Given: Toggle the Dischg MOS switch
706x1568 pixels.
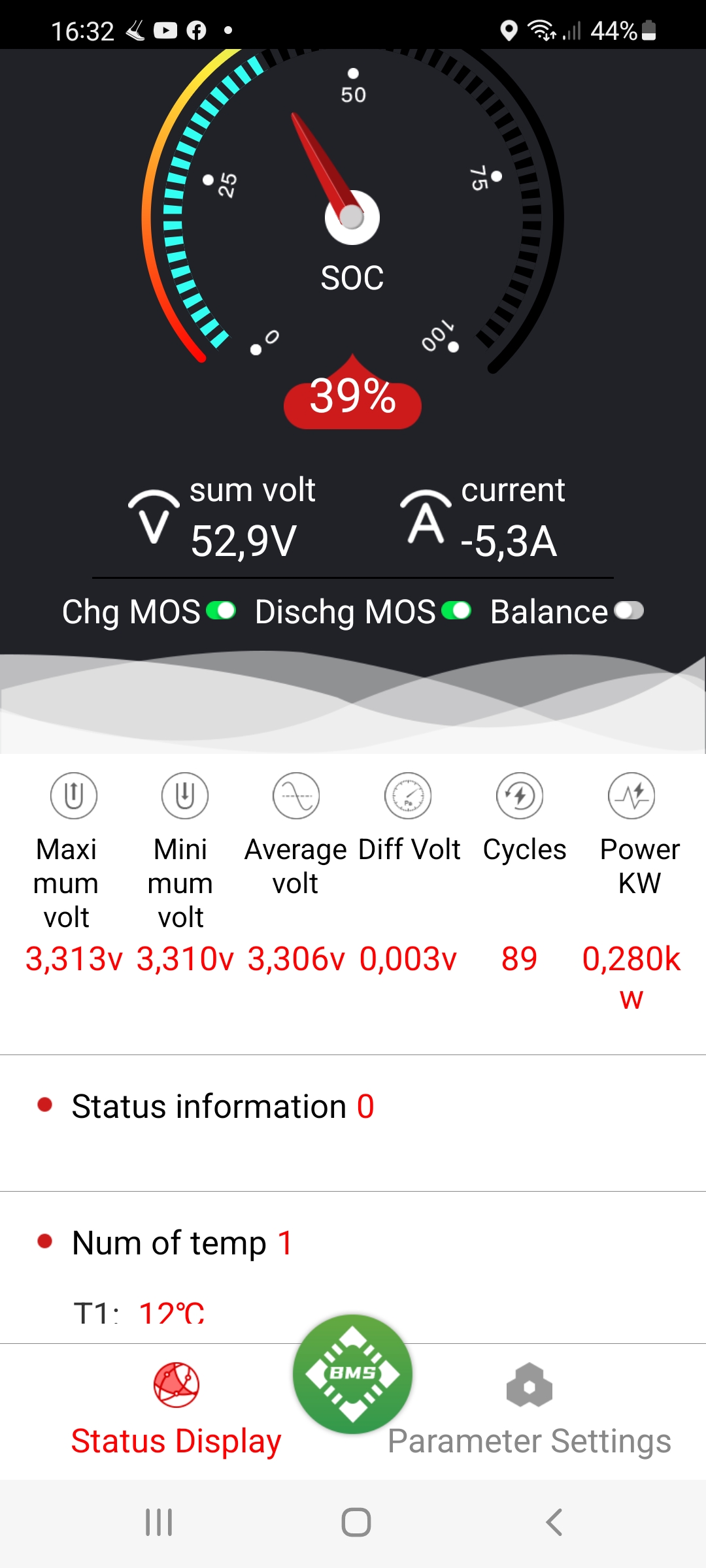Looking at the screenshot, I should (456, 611).
